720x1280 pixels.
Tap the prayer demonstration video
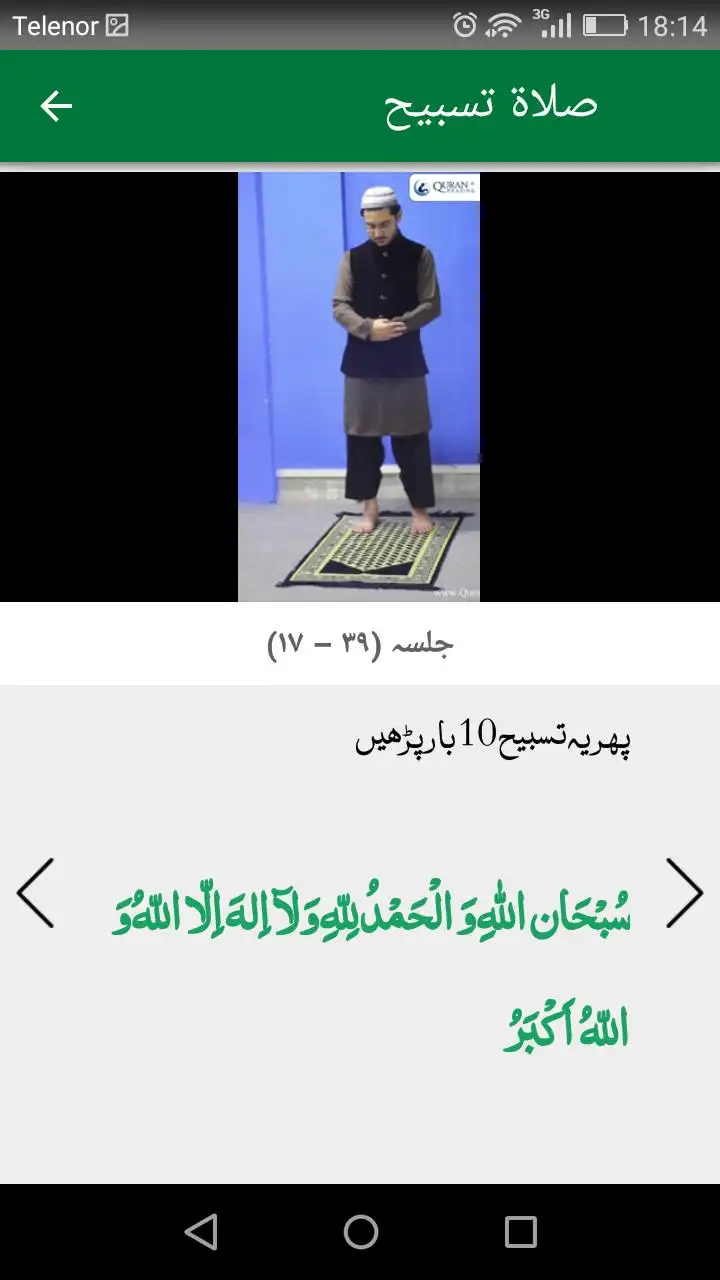point(359,387)
